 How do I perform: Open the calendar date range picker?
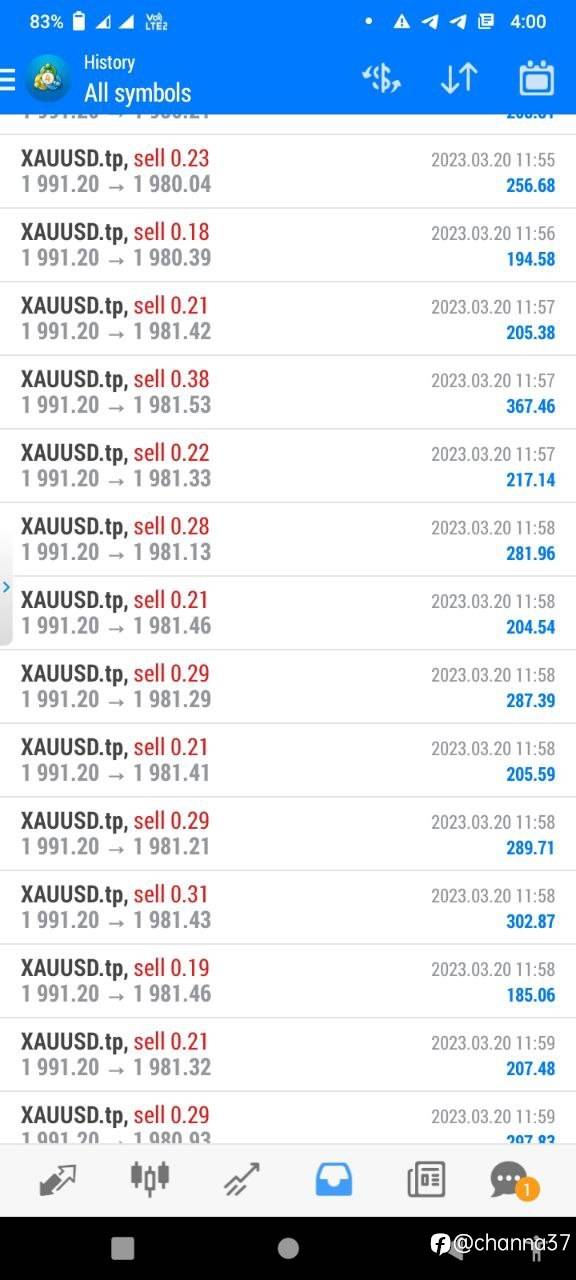pos(536,78)
